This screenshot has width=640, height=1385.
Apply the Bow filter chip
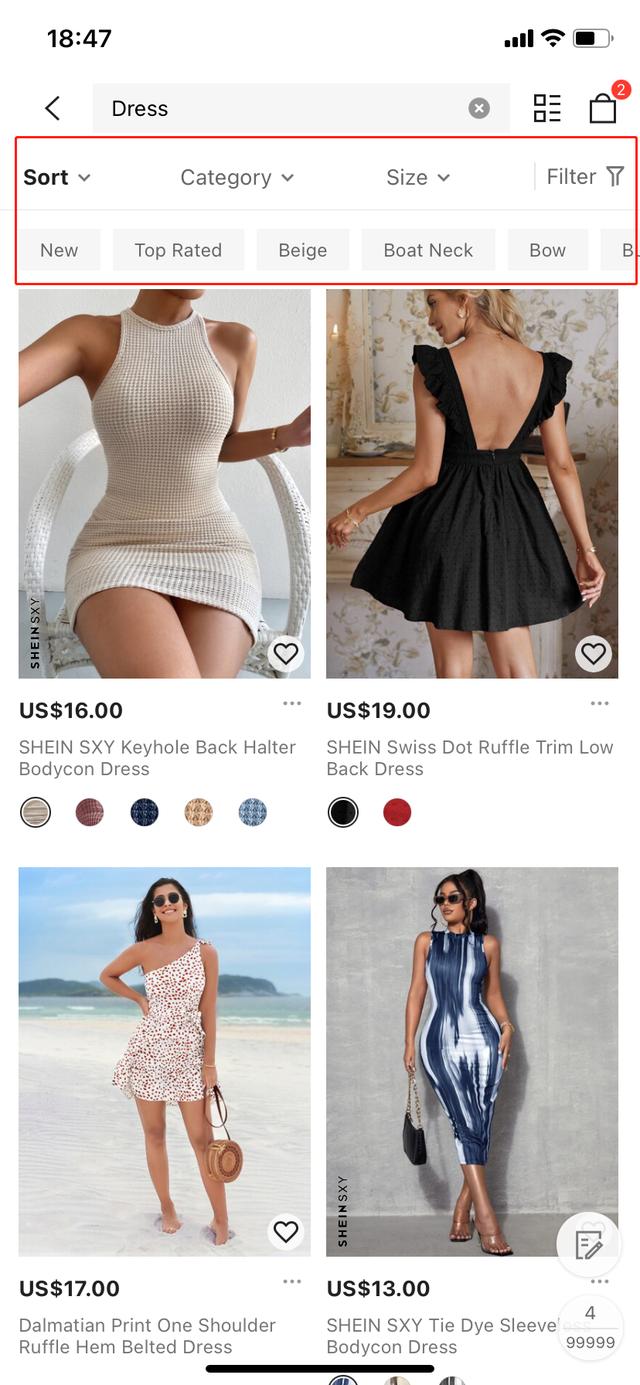click(547, 250)
